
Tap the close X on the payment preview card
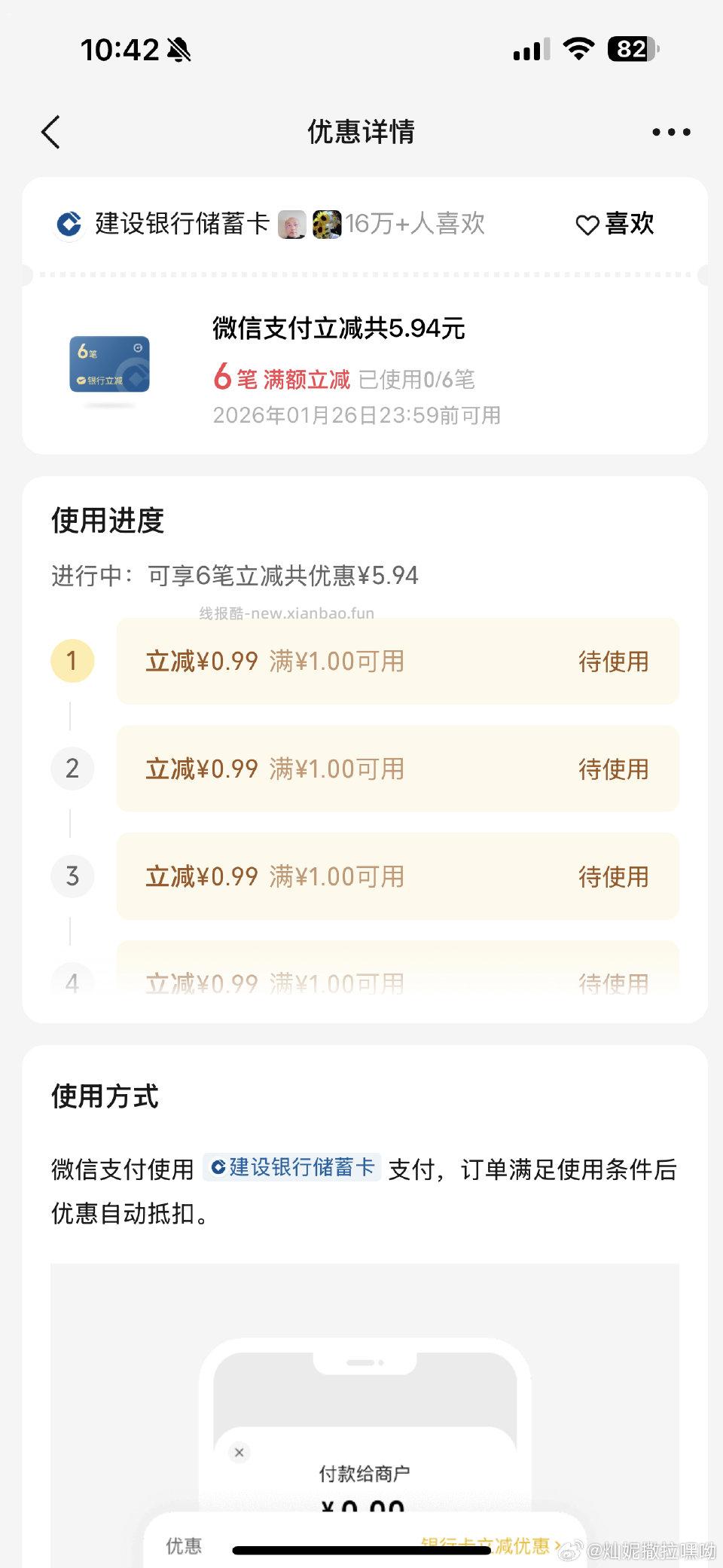tap(239, 1453)
